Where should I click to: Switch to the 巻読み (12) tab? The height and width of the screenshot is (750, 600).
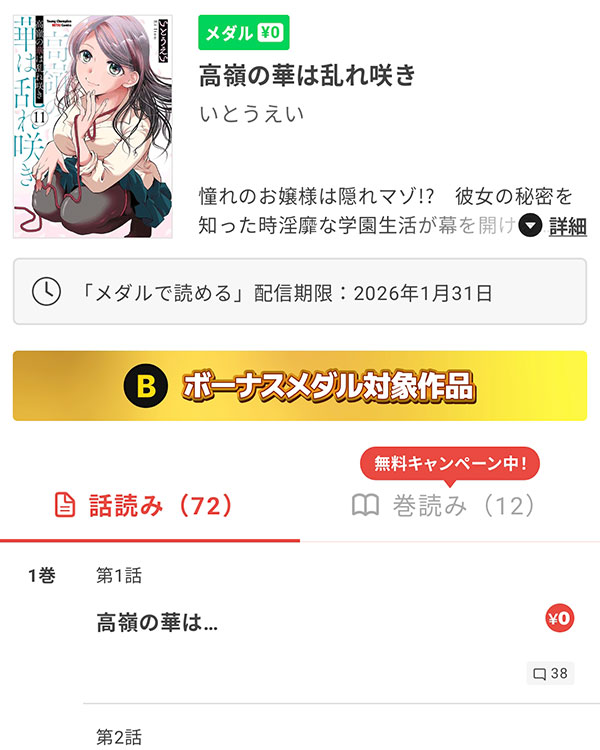(445, 506)
